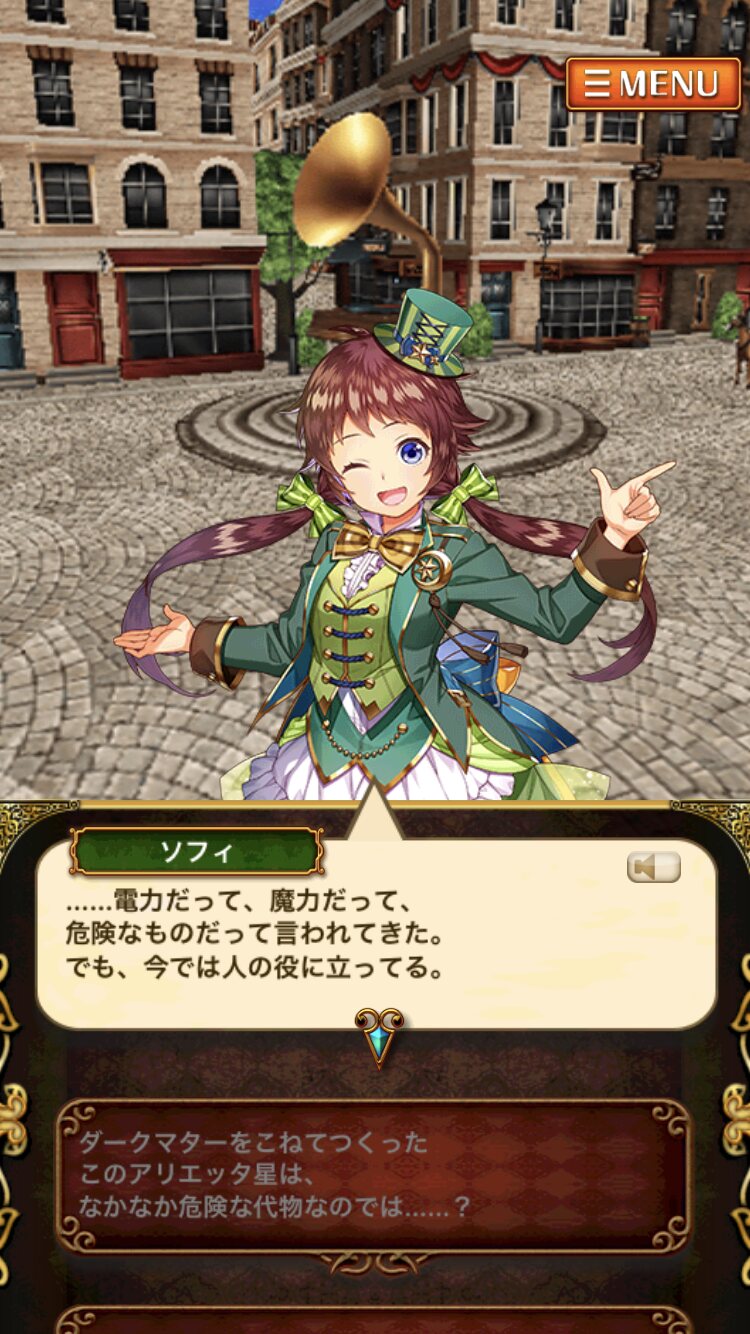Choose the reply starting ダークマターをこねてつくった
This screenshot has width=750, height=1334.
point(373,1176)
